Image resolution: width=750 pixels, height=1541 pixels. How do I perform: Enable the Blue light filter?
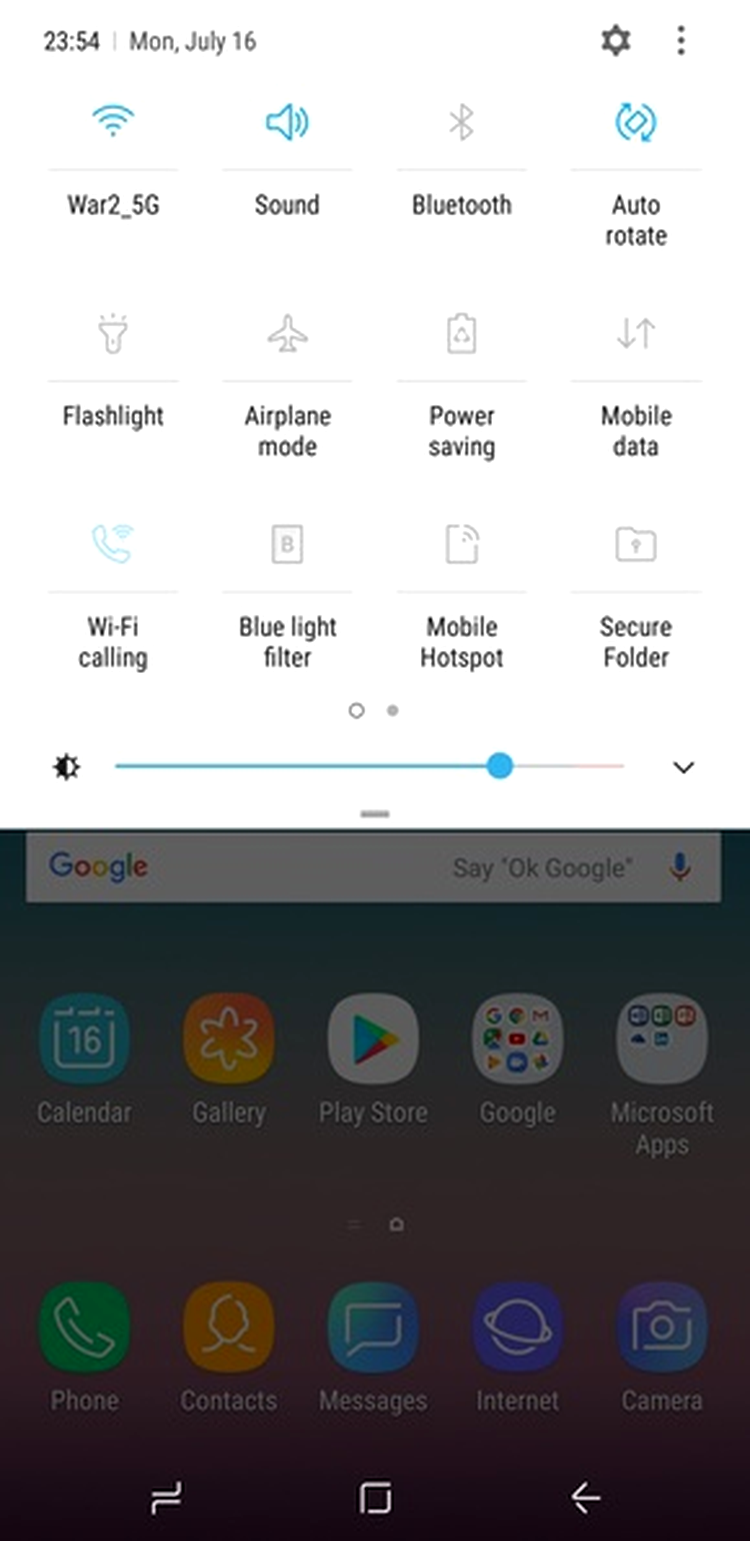(287, 545)
